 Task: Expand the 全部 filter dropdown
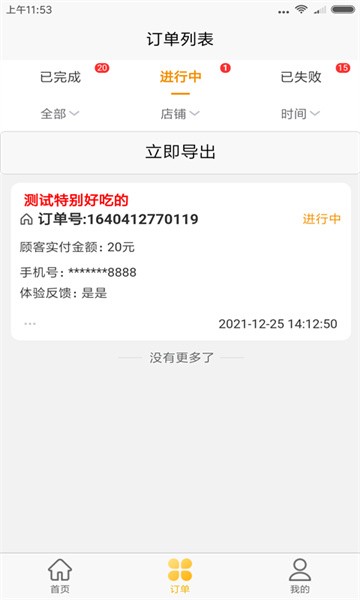coord(60,114)
